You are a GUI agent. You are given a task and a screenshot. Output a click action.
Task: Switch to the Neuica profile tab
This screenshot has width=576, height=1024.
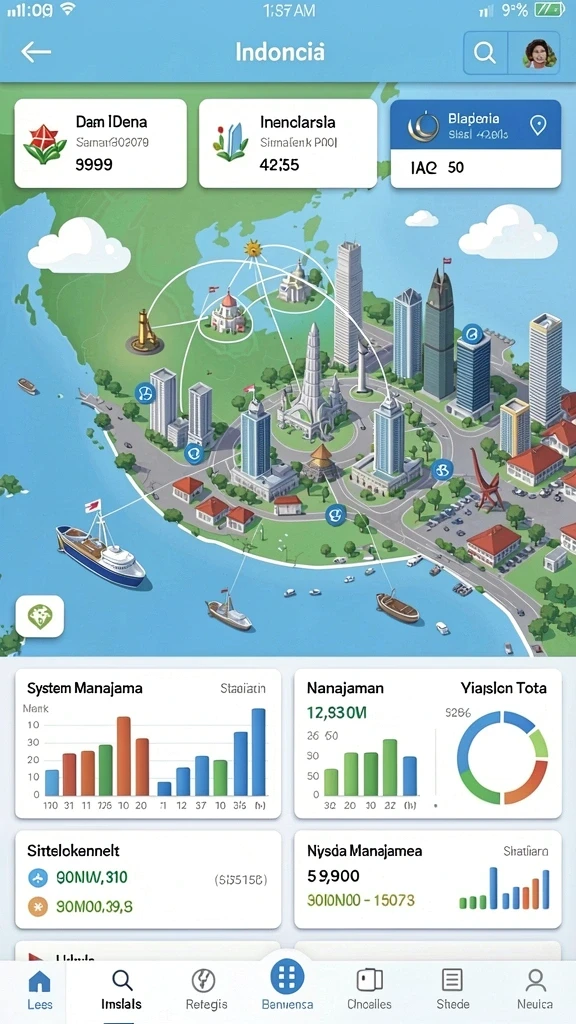536,989
